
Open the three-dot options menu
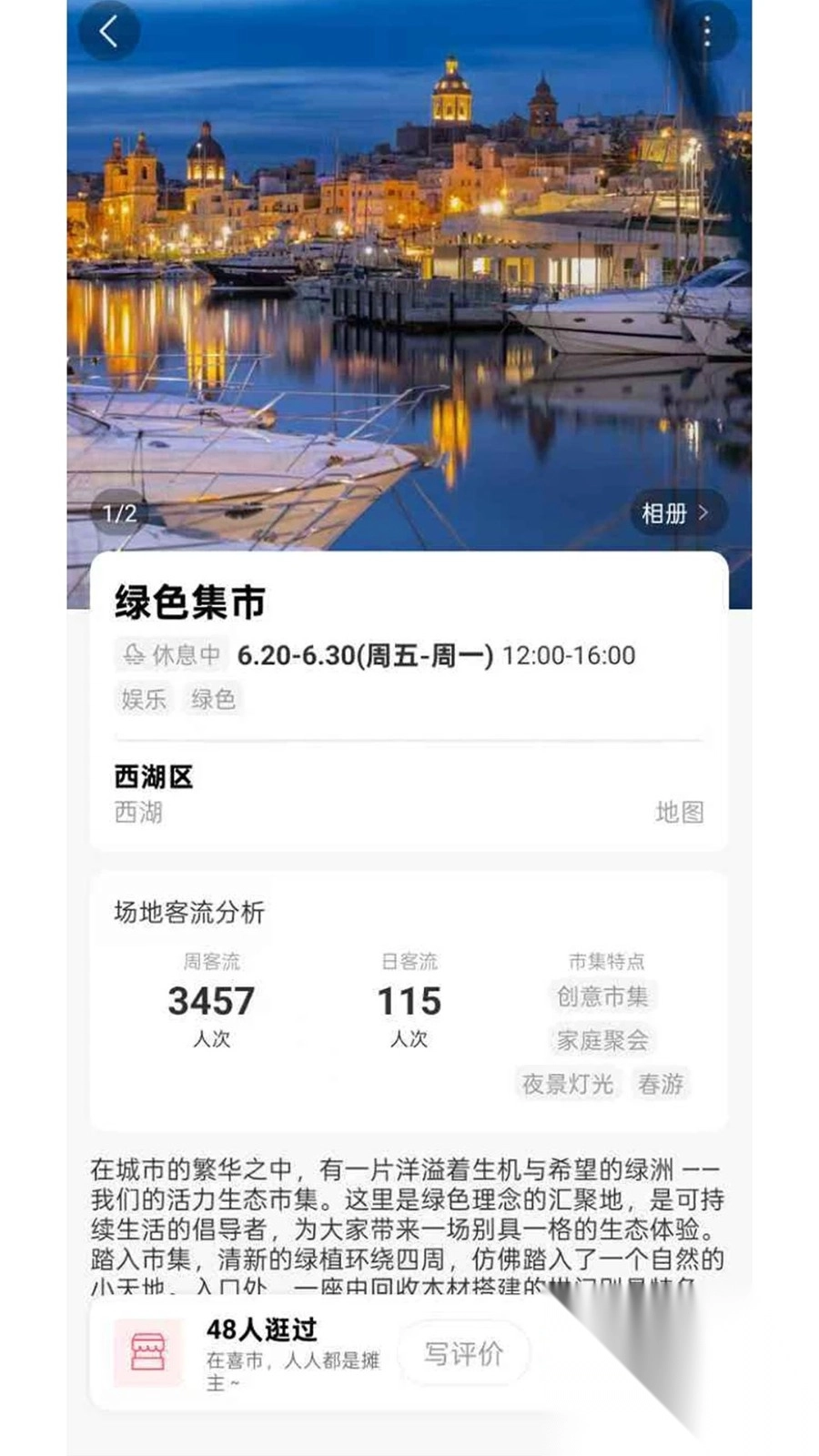(x=708, y=30)
